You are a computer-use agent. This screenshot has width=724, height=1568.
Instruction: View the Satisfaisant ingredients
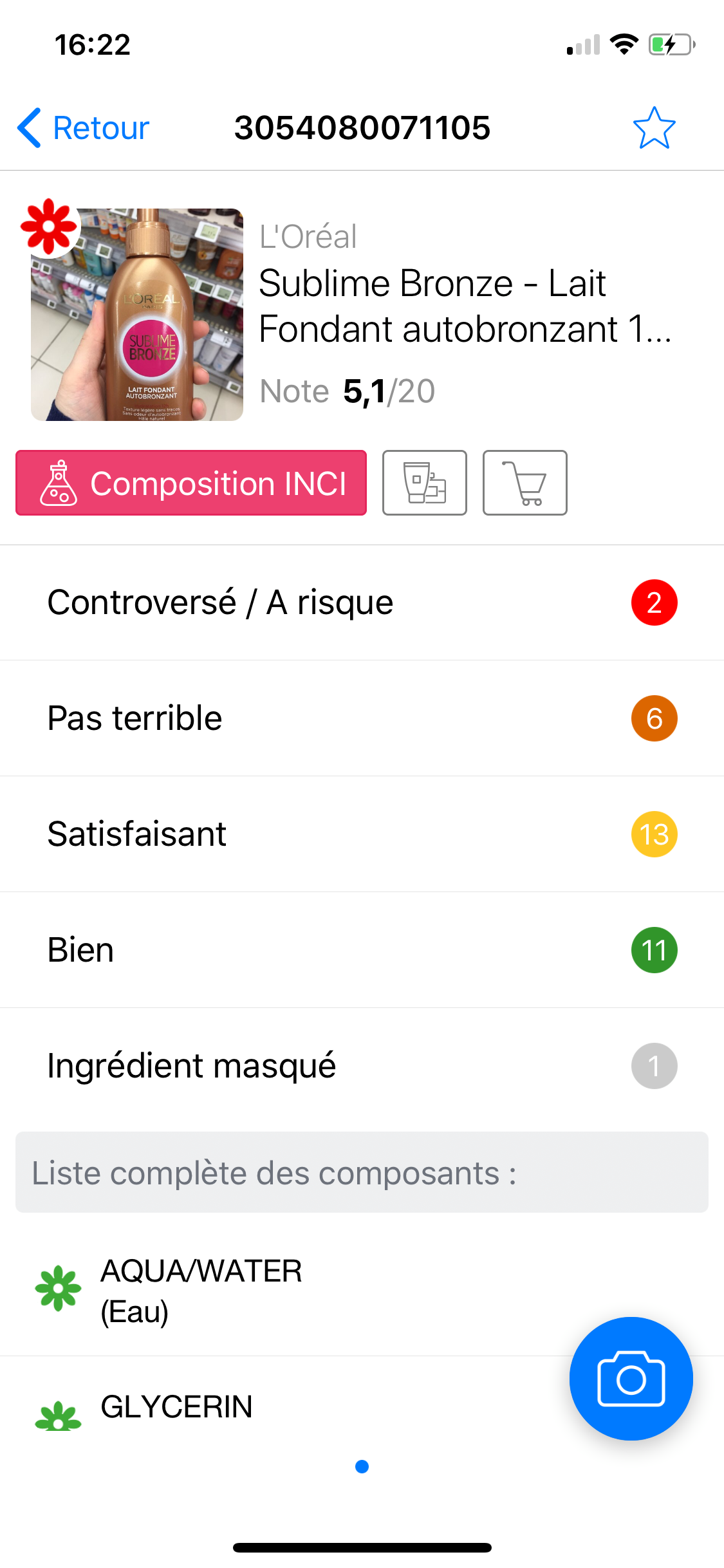(x=362, y=834)
